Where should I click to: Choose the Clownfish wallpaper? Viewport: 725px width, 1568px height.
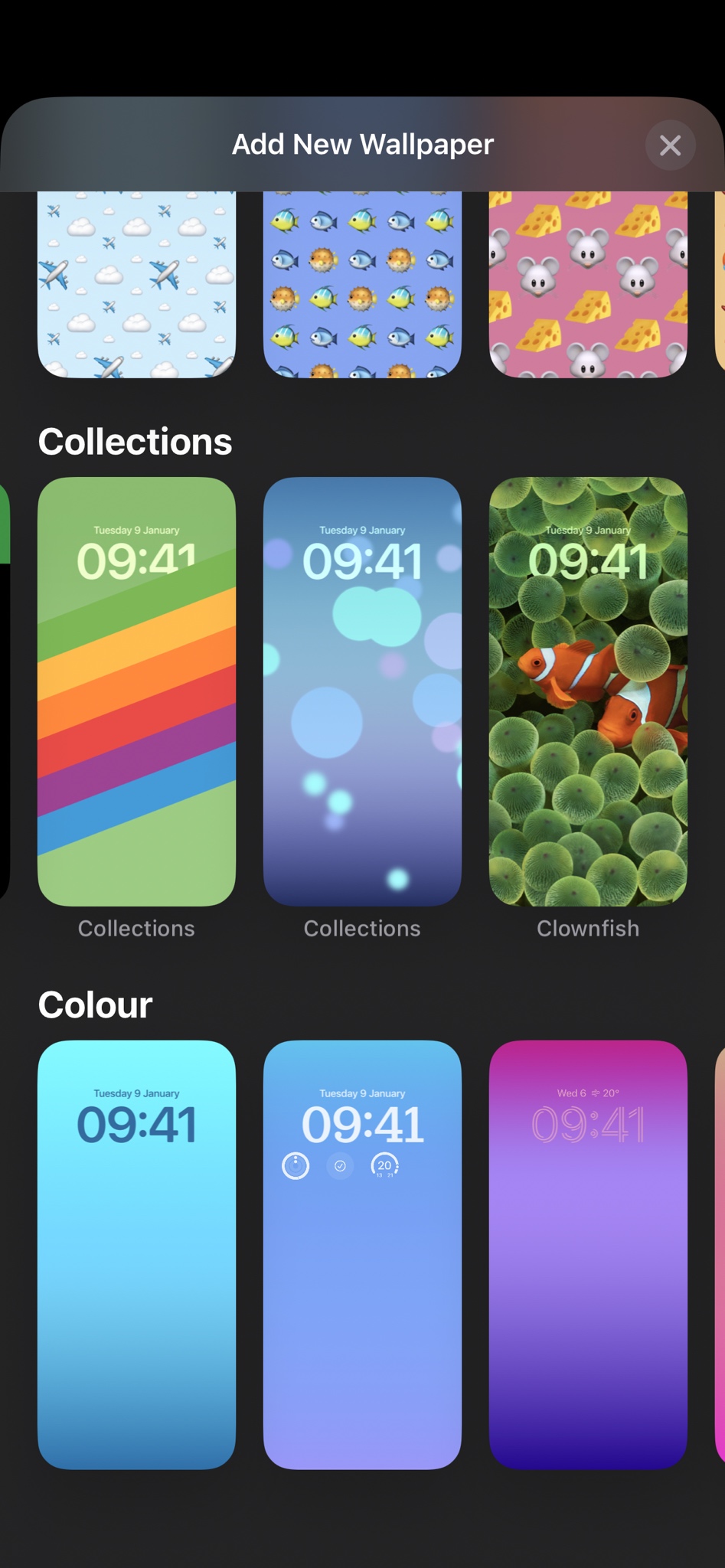(x=588, y=691)
